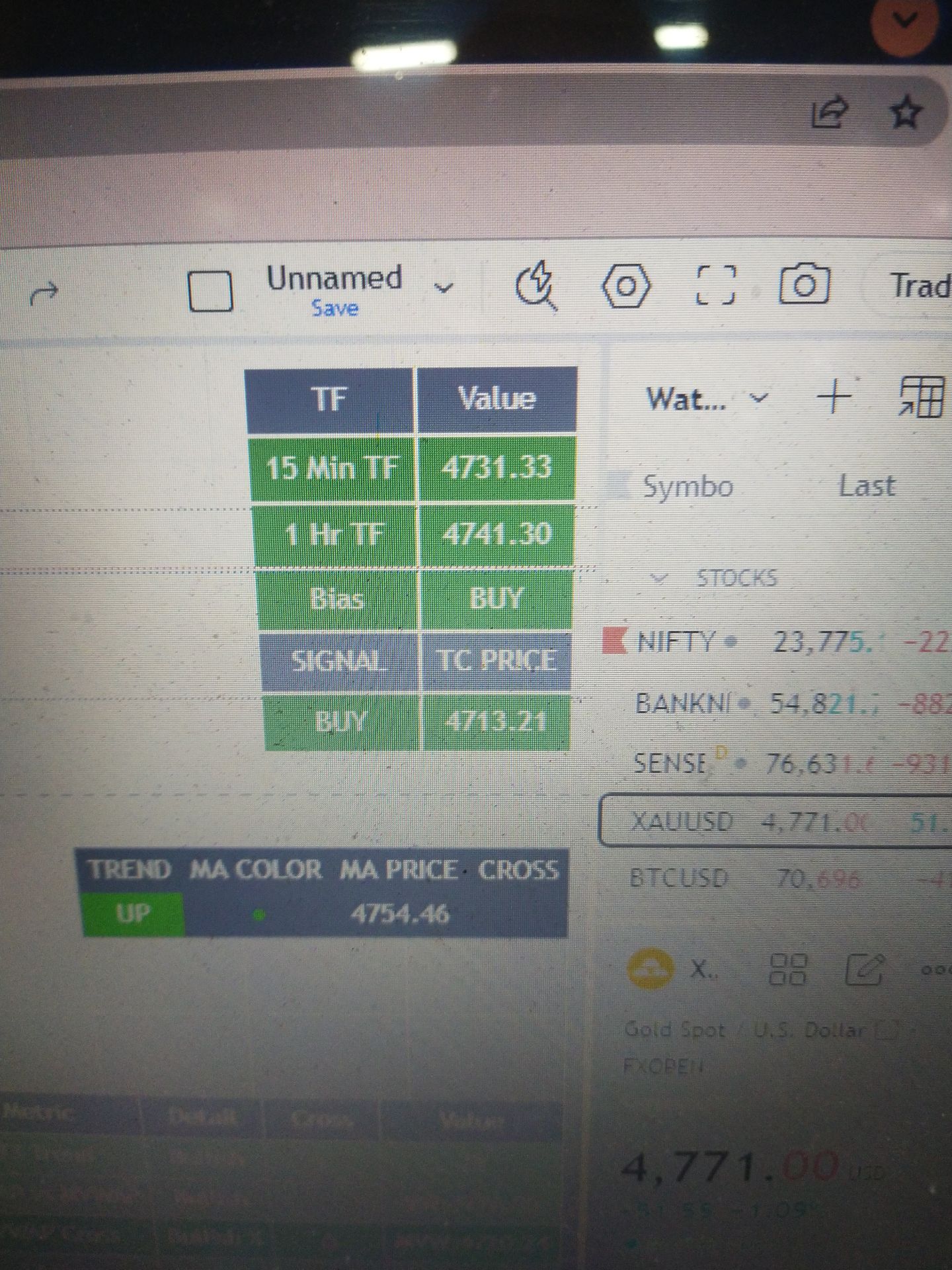This screenshot has width=952, height=1270.
Task: Open the quick search lightning icon
Action: pos(536,287)
